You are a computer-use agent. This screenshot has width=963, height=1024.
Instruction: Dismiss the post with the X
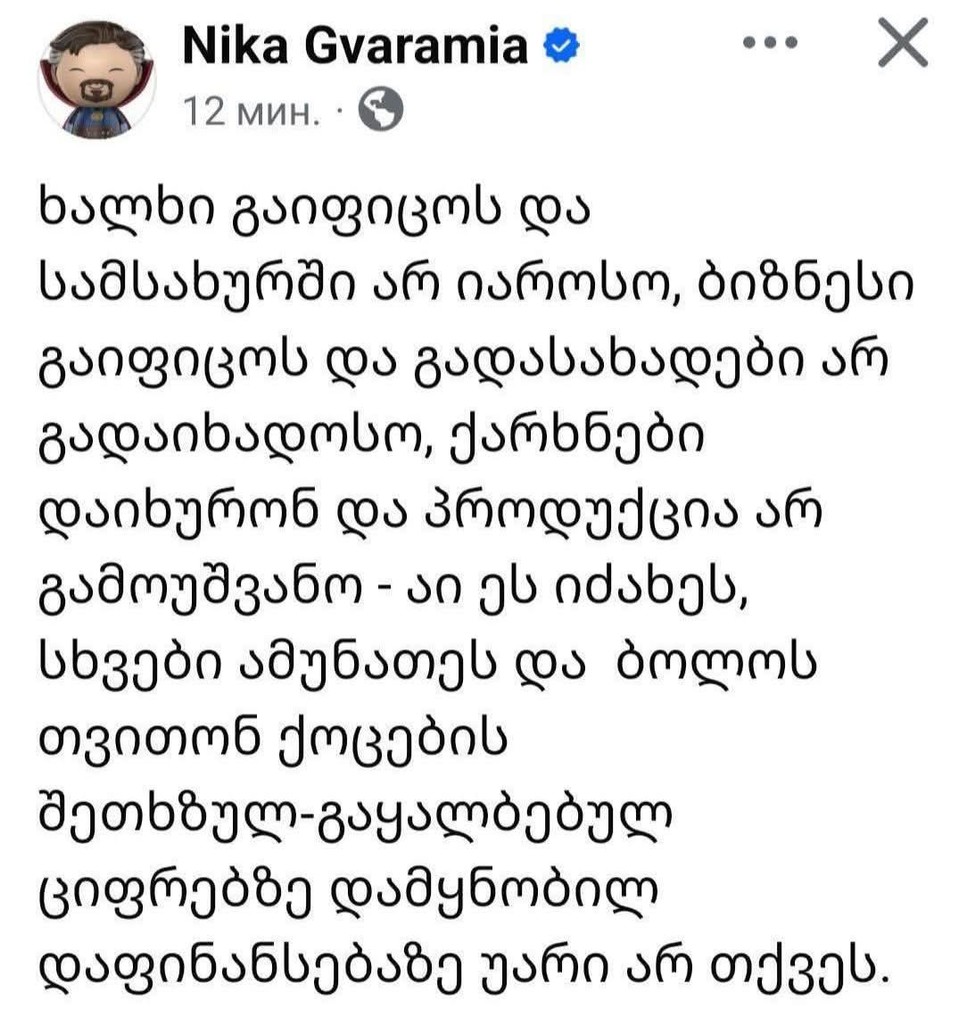pos(902,46)
